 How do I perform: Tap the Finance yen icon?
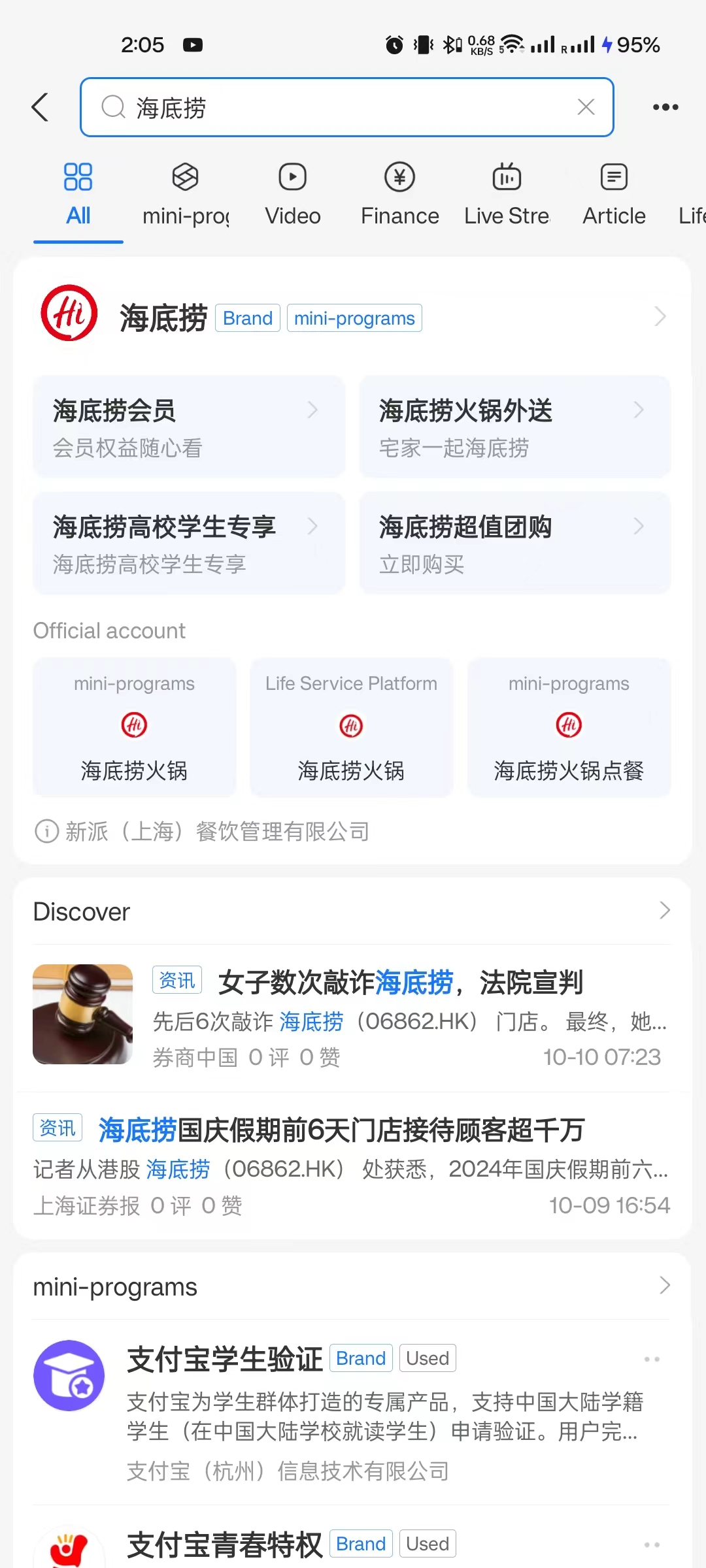(x=399, y=176)
